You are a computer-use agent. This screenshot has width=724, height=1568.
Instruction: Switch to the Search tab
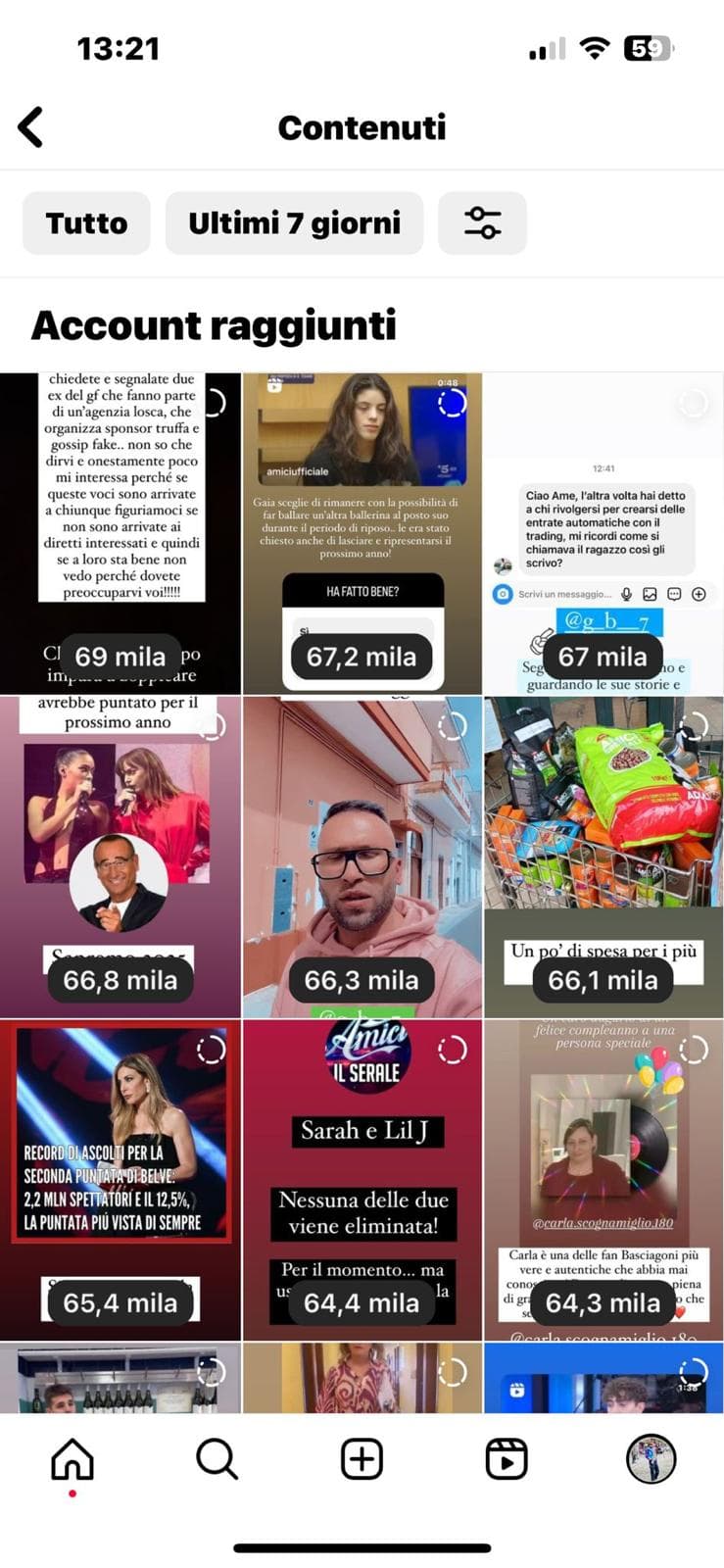[x=217, y=1459]
